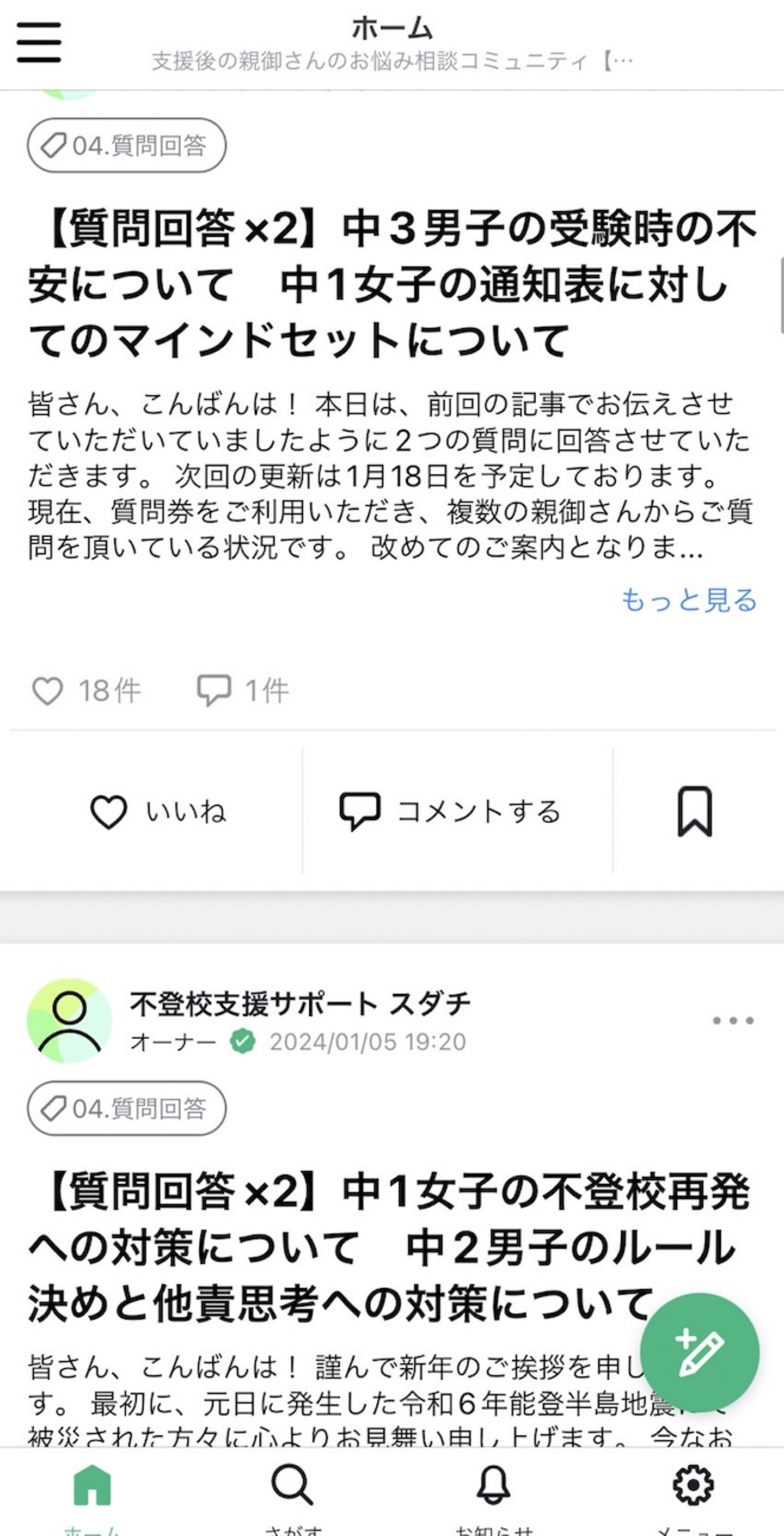Tap もっと見る to expand the post

pyautogui.click(x=688, y=600)
